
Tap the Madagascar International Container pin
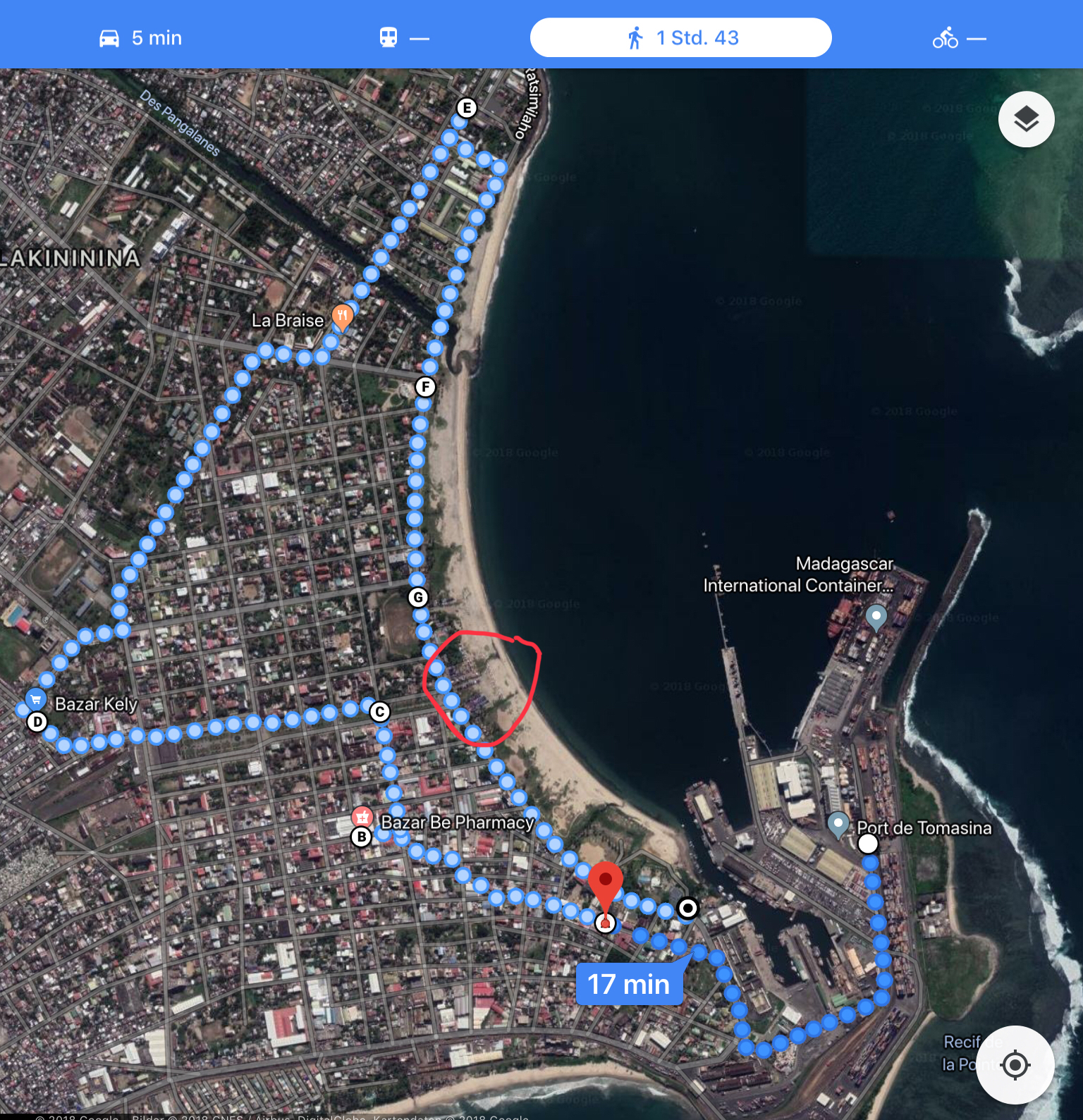[x=876, y=617]
